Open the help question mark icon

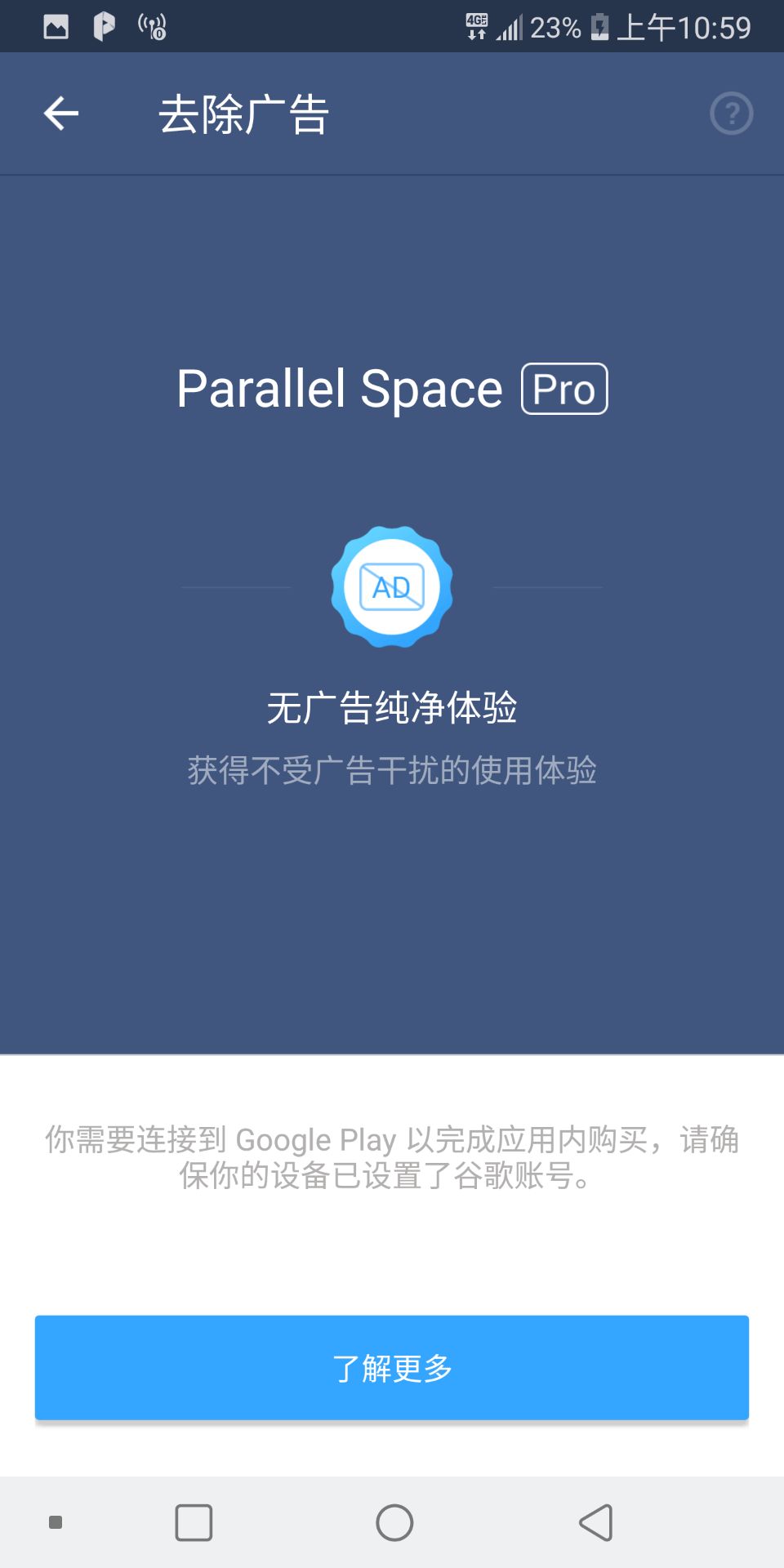731,114
